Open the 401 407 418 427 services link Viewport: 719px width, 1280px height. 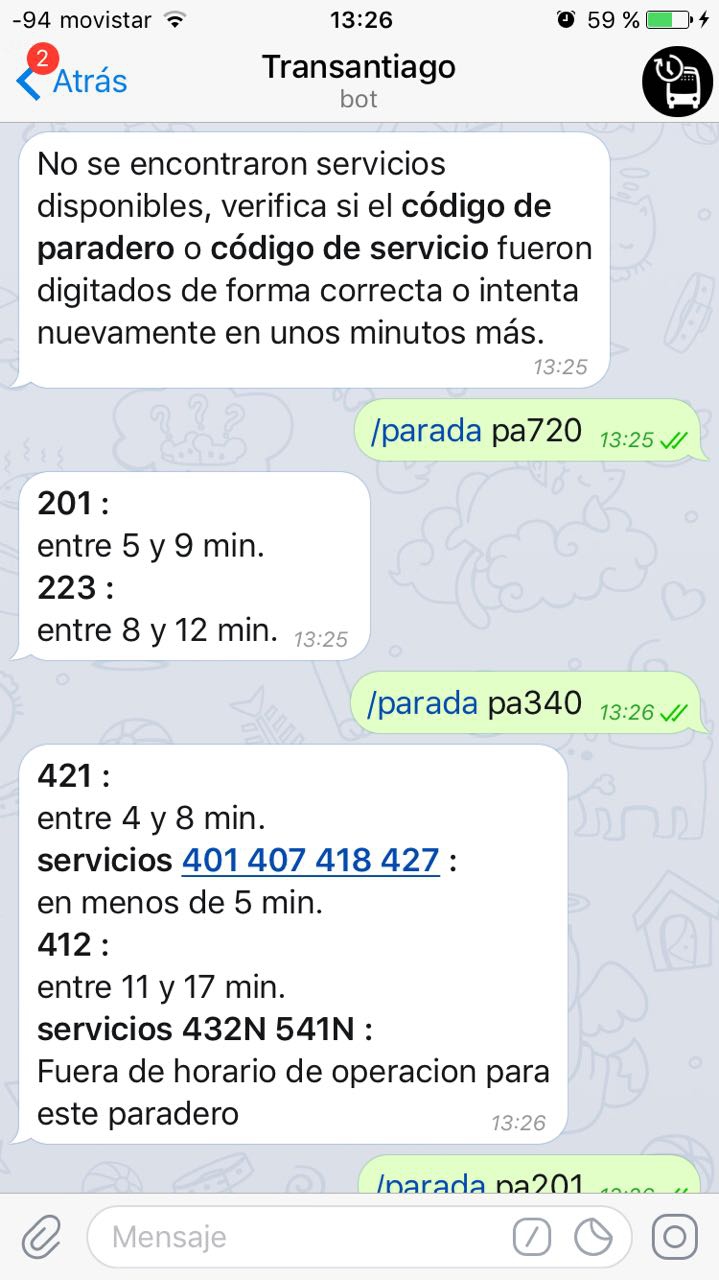pos(310,860)
